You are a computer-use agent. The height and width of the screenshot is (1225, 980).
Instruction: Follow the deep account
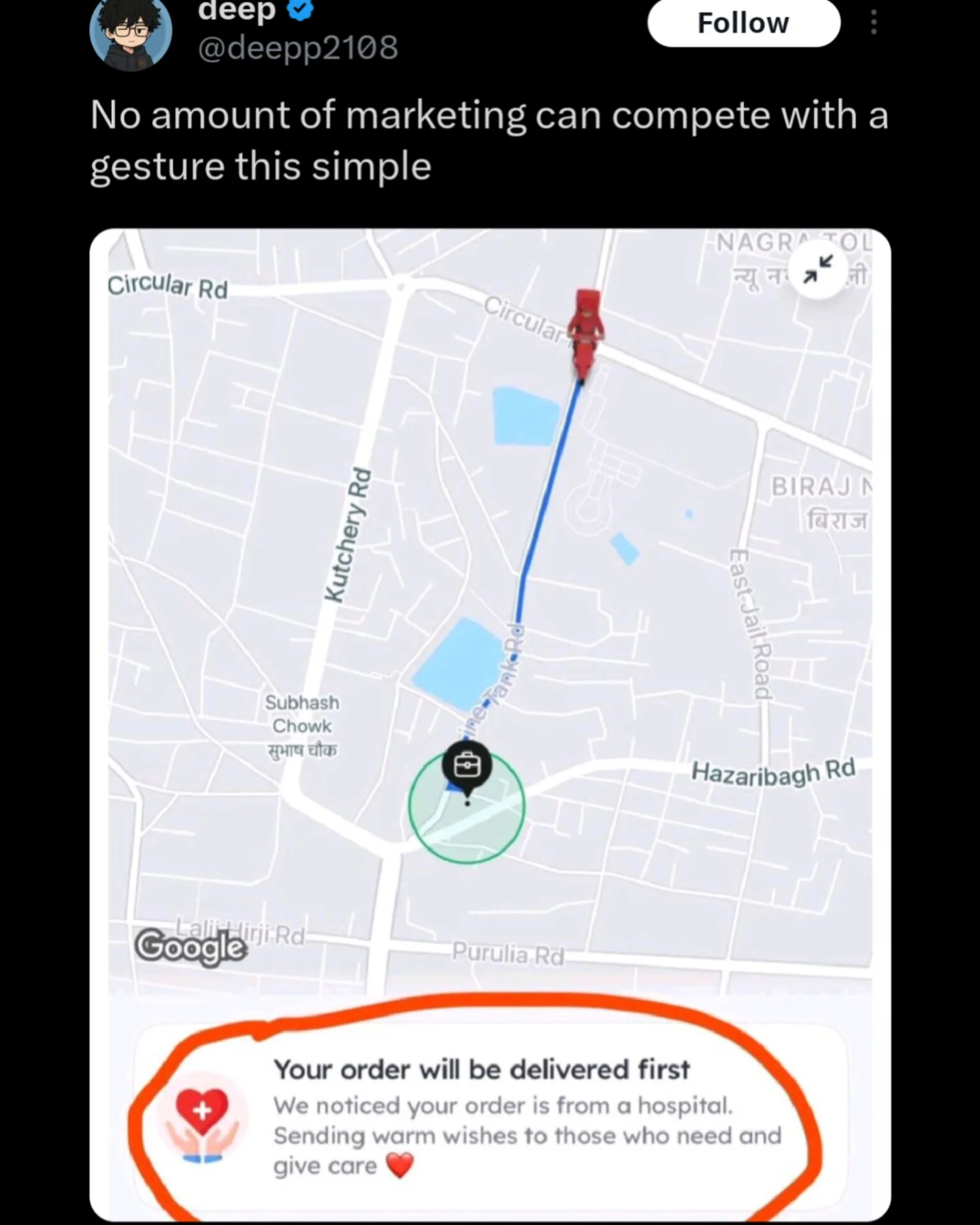[743, 24]
